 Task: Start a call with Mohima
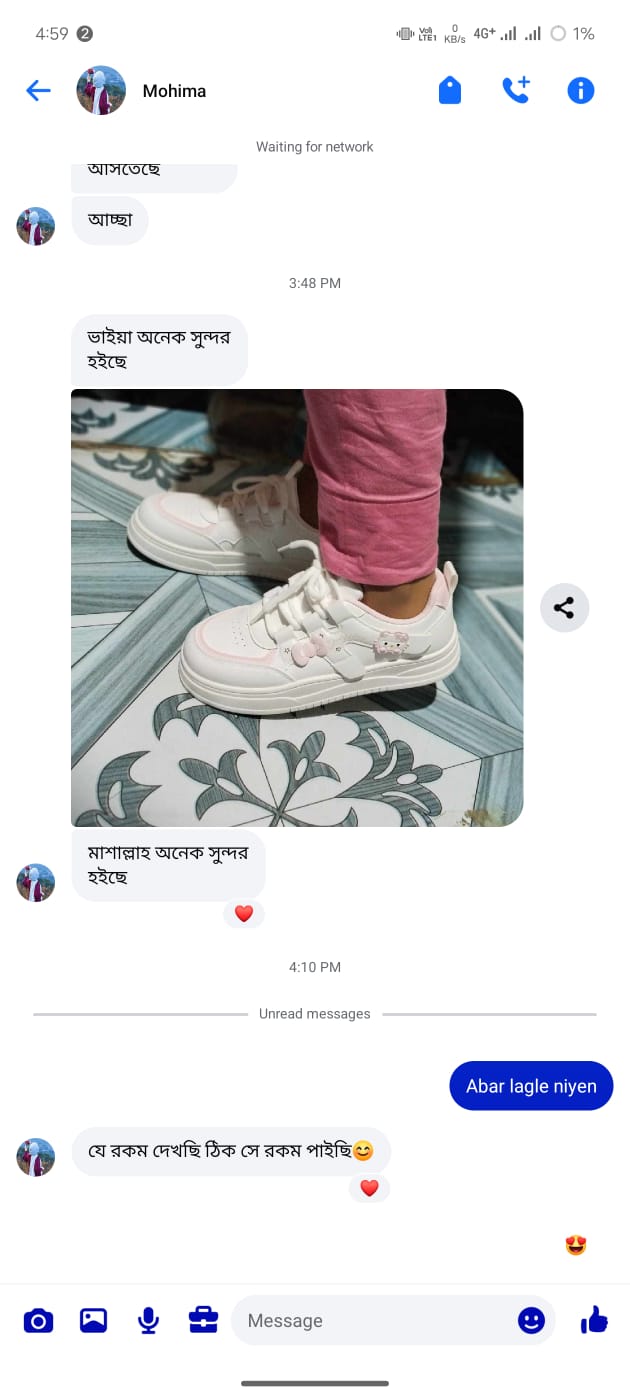tap(515, 91)
